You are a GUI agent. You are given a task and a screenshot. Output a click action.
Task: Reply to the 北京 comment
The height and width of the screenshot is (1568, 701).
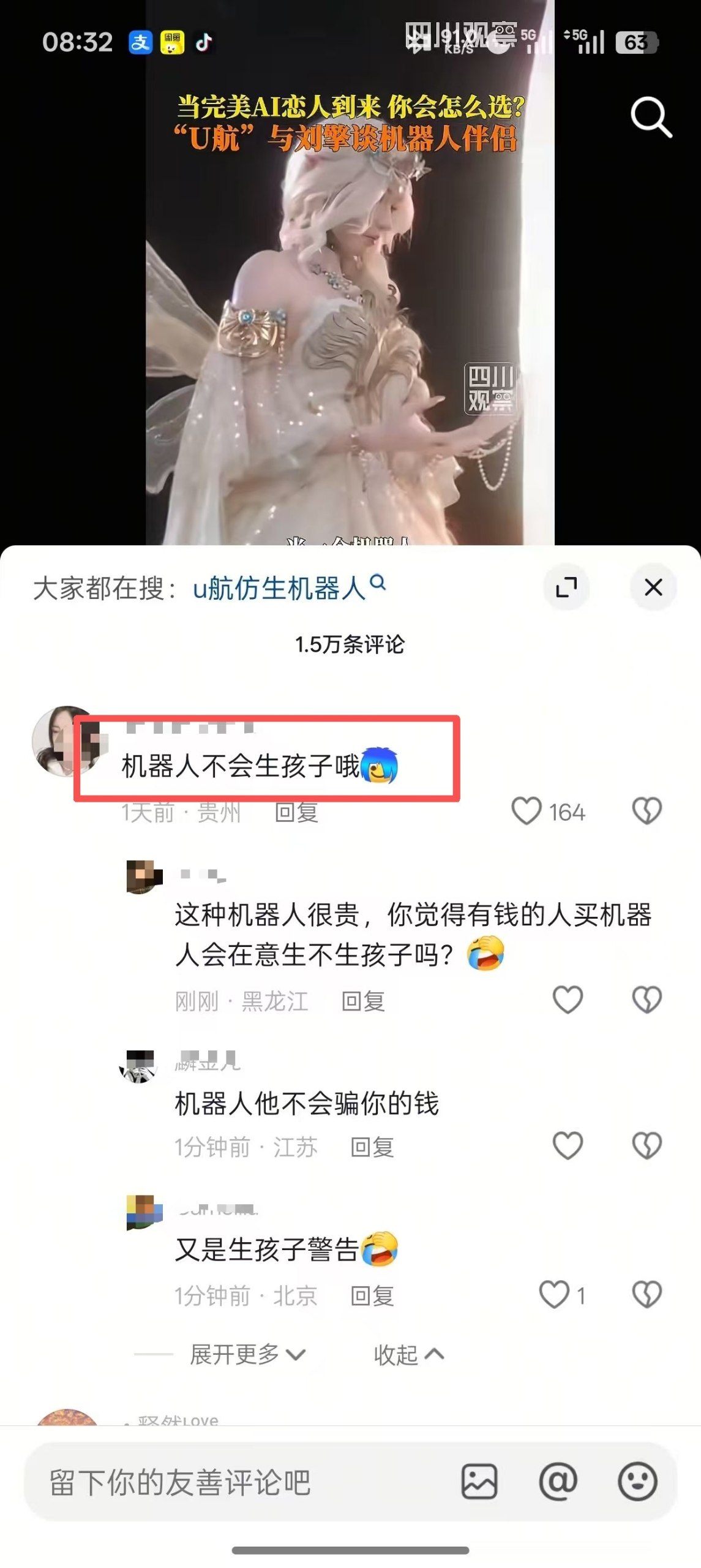tap(372, 1295)
